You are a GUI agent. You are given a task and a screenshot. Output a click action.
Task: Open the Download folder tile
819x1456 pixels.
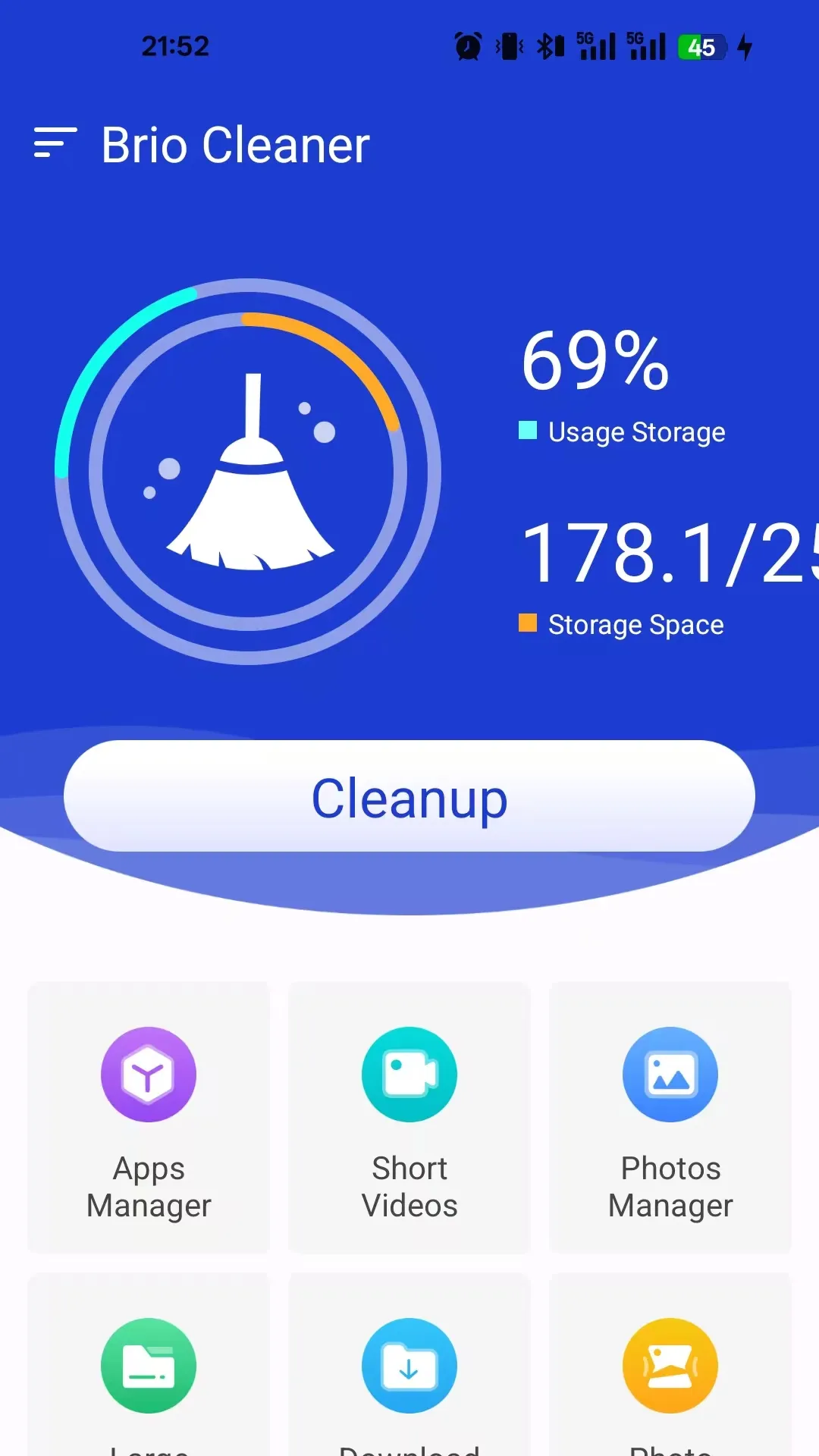click(409, 1367)
